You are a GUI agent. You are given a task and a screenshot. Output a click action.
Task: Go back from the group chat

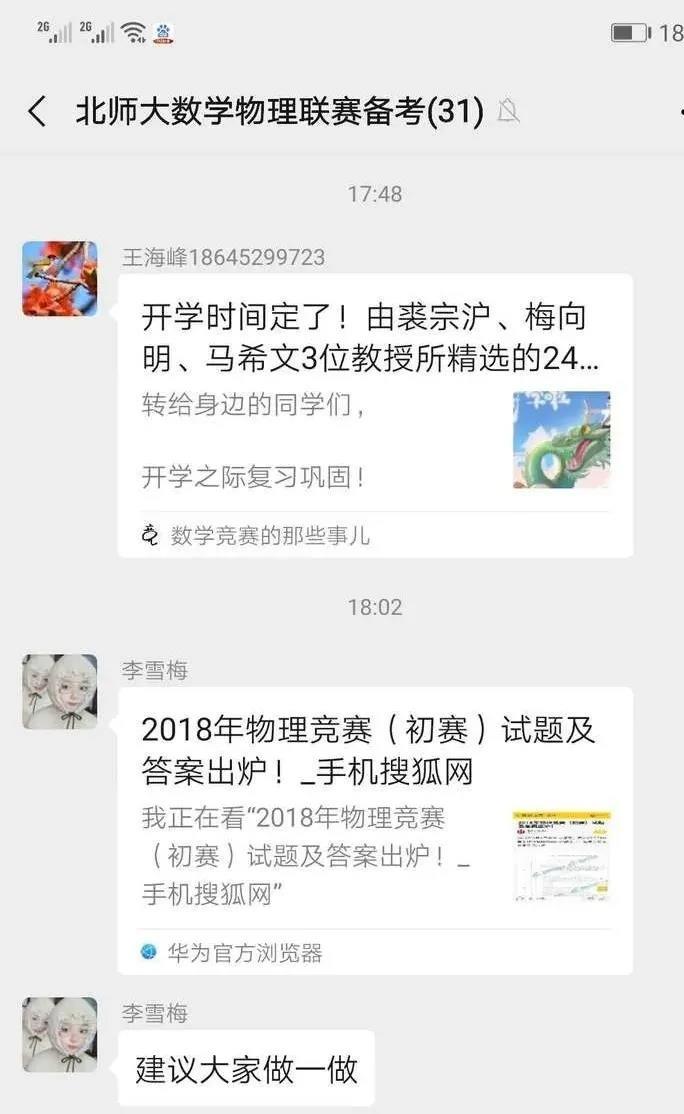pyautogui.click(x=37, y=112)
